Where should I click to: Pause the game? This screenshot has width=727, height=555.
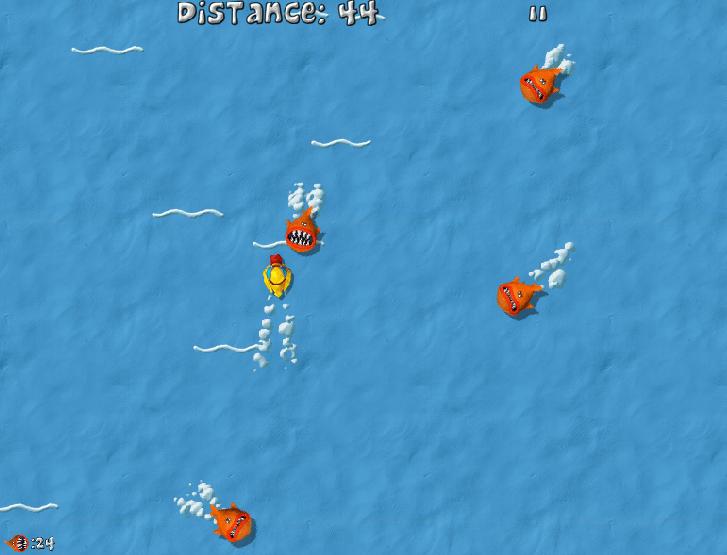click(x=538, y=14)
